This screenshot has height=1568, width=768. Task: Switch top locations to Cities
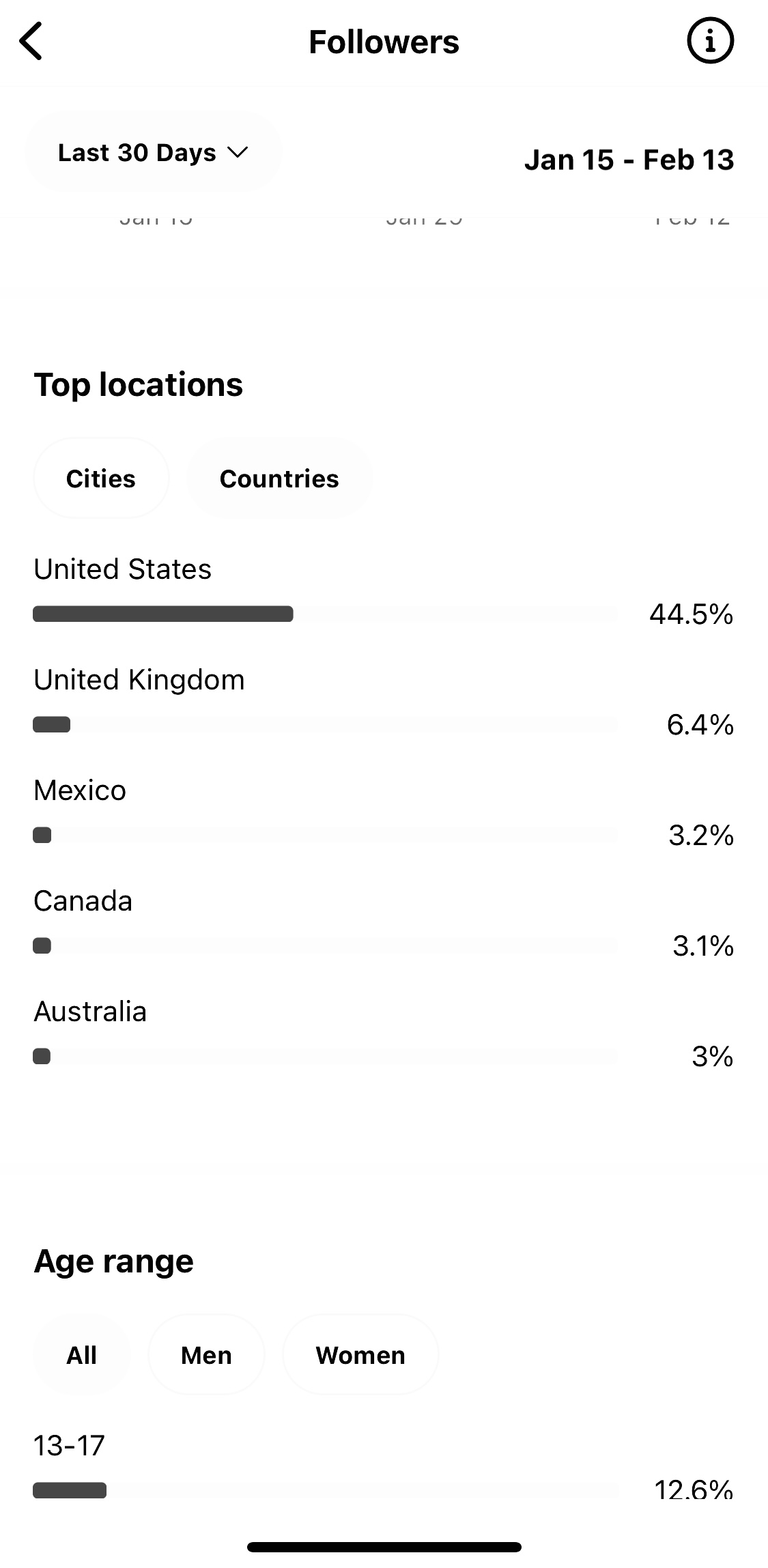(101, 479)
